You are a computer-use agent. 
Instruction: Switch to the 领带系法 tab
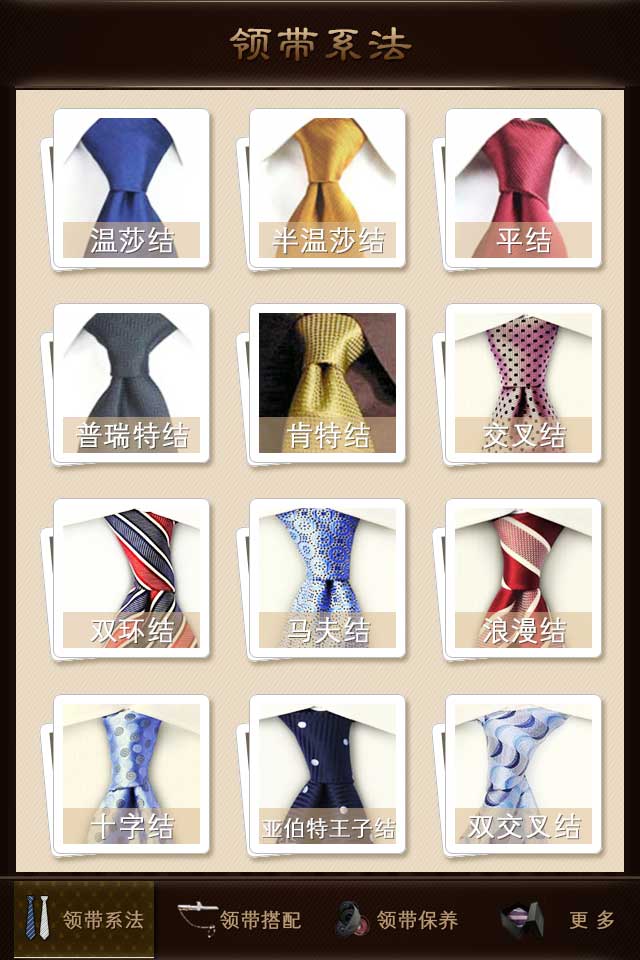[84, 919]
